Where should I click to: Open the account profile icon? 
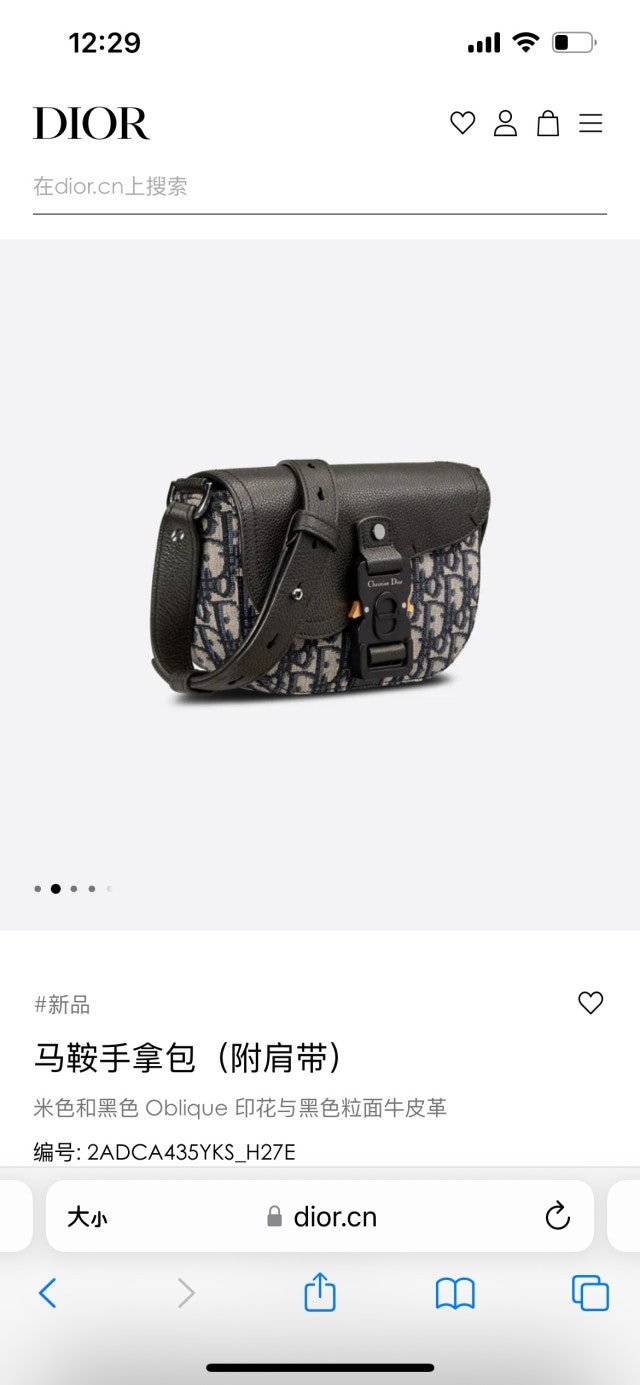tap(506, 123)
